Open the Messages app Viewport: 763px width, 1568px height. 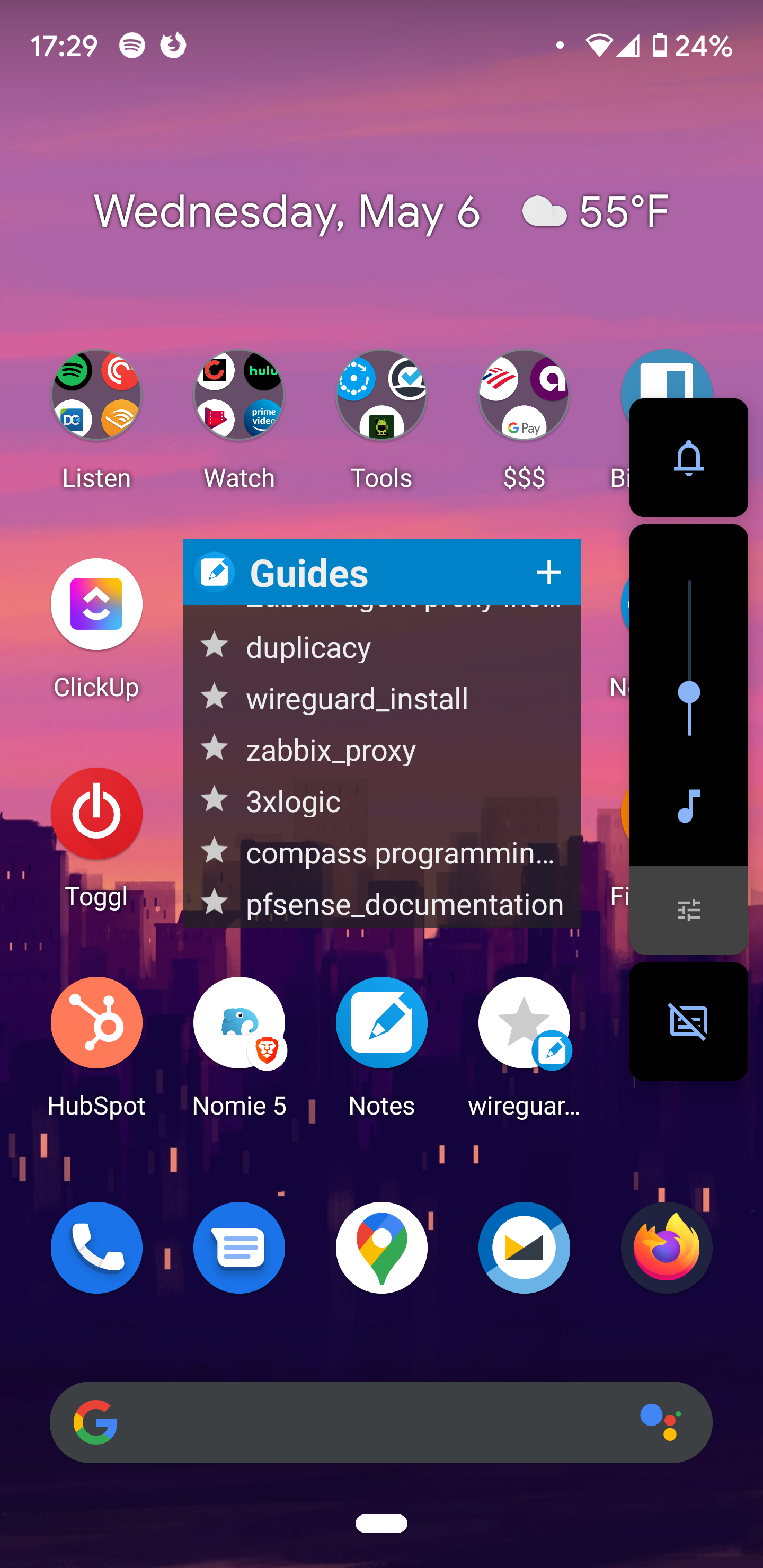[x=239, y=1247]
